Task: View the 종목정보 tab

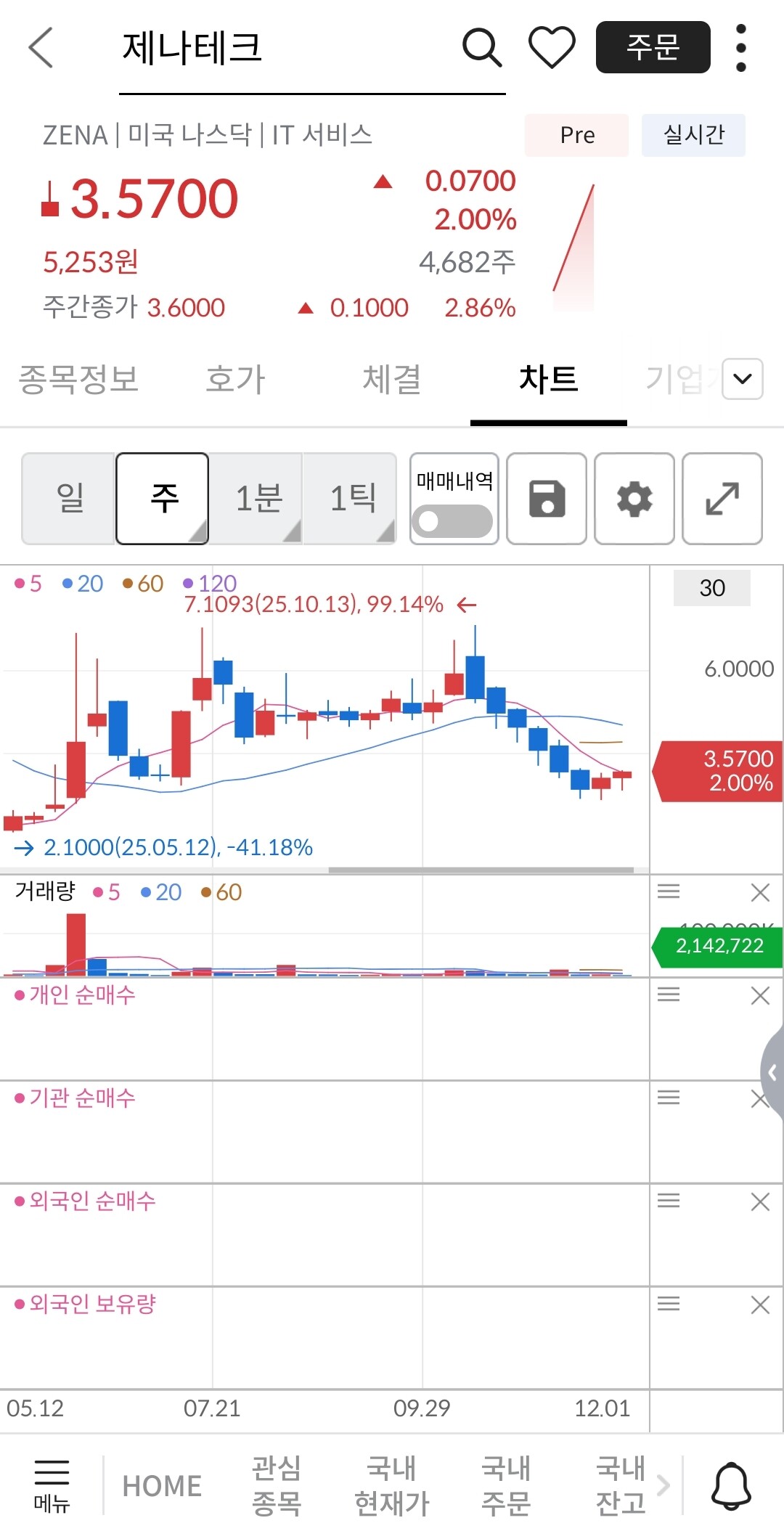Action: pyautogui.click(x=78, y=380)
